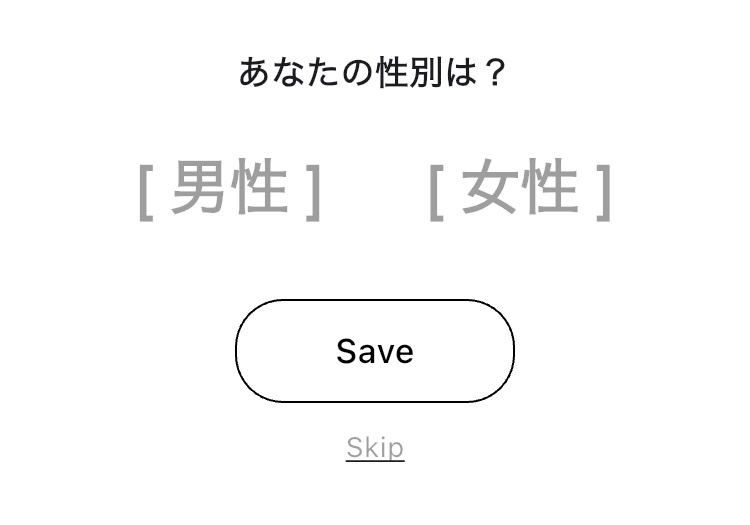Skip the gender question
The height and width of the screenshot is (525, 750).
click(x=375, y=447)
